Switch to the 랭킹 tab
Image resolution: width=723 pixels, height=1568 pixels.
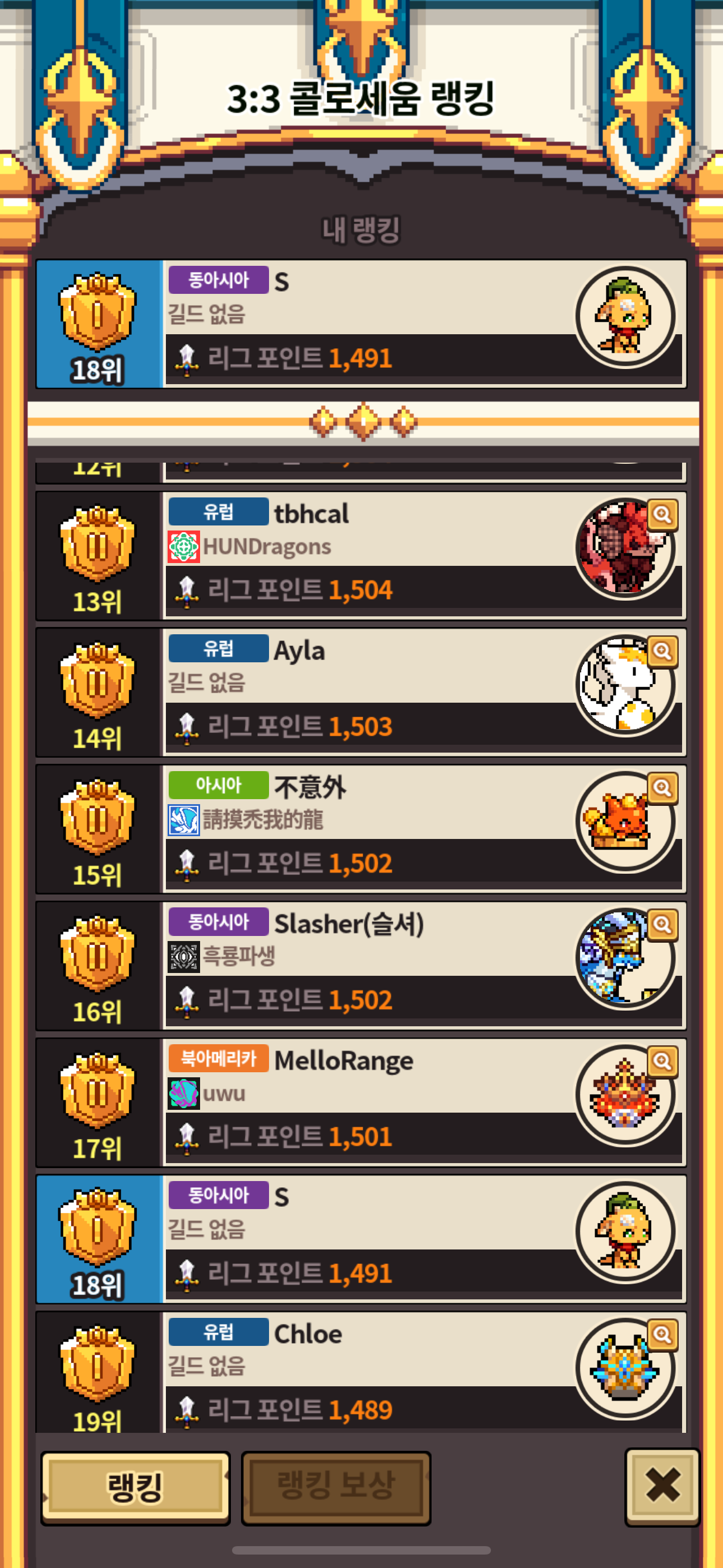(135, 1487)
